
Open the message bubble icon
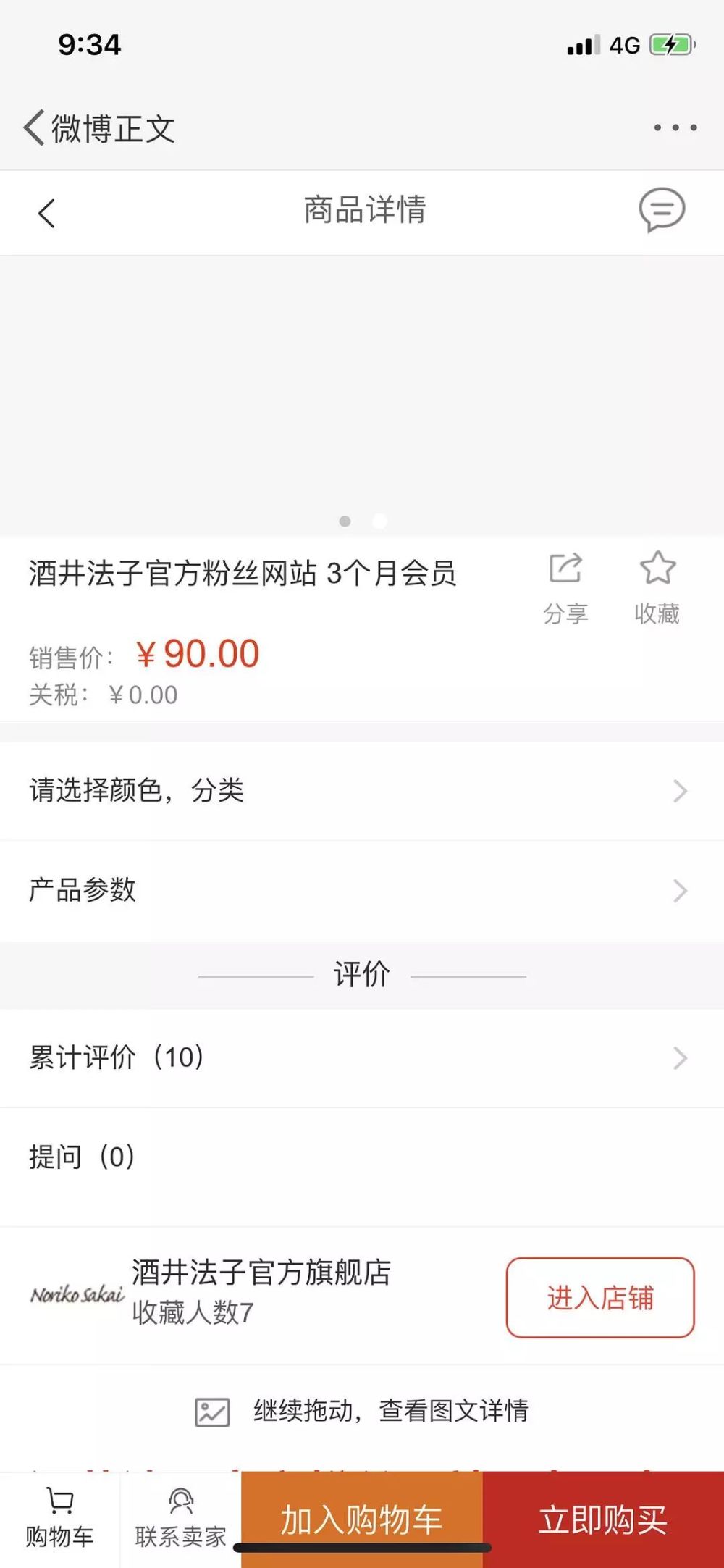661,210
